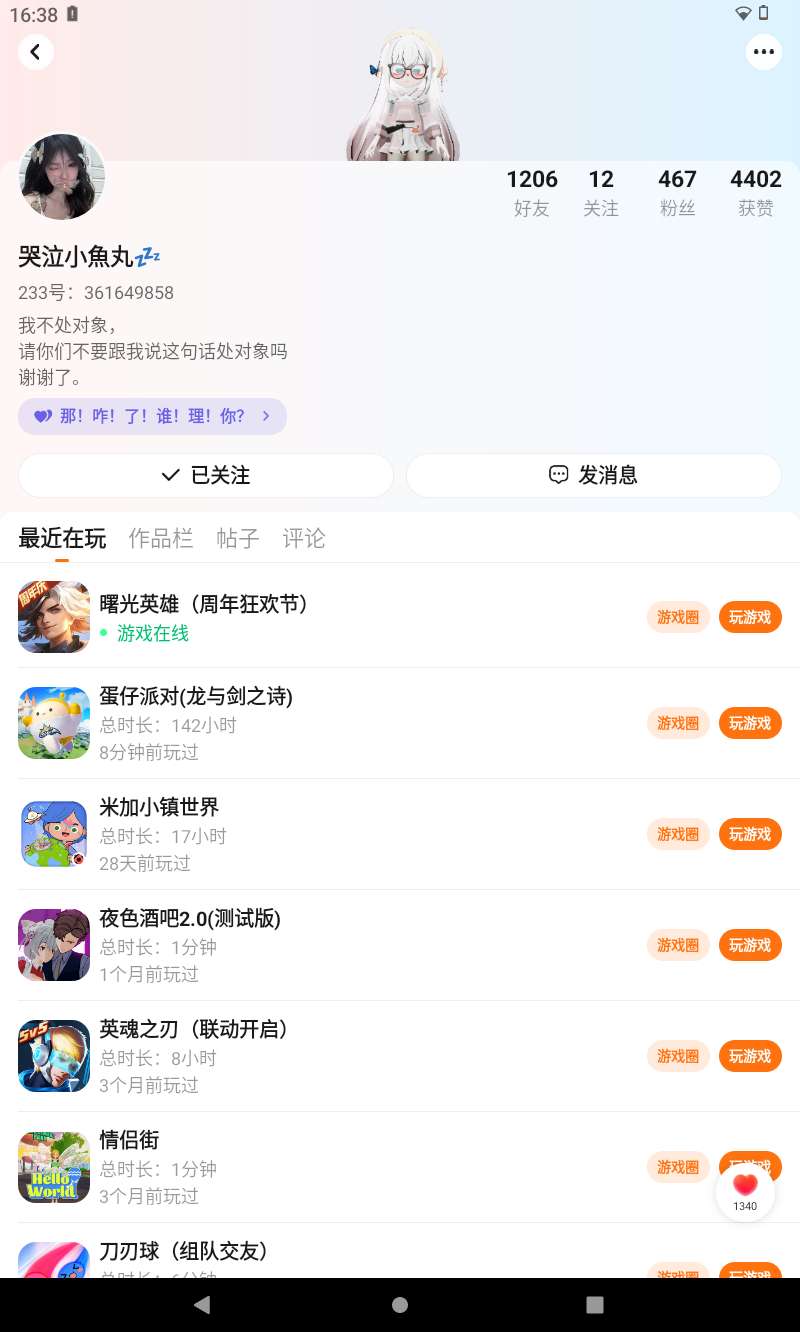Open the 好友 friends list
Image resolution: width=800 pixels, height=1332 pixels.
531,192
